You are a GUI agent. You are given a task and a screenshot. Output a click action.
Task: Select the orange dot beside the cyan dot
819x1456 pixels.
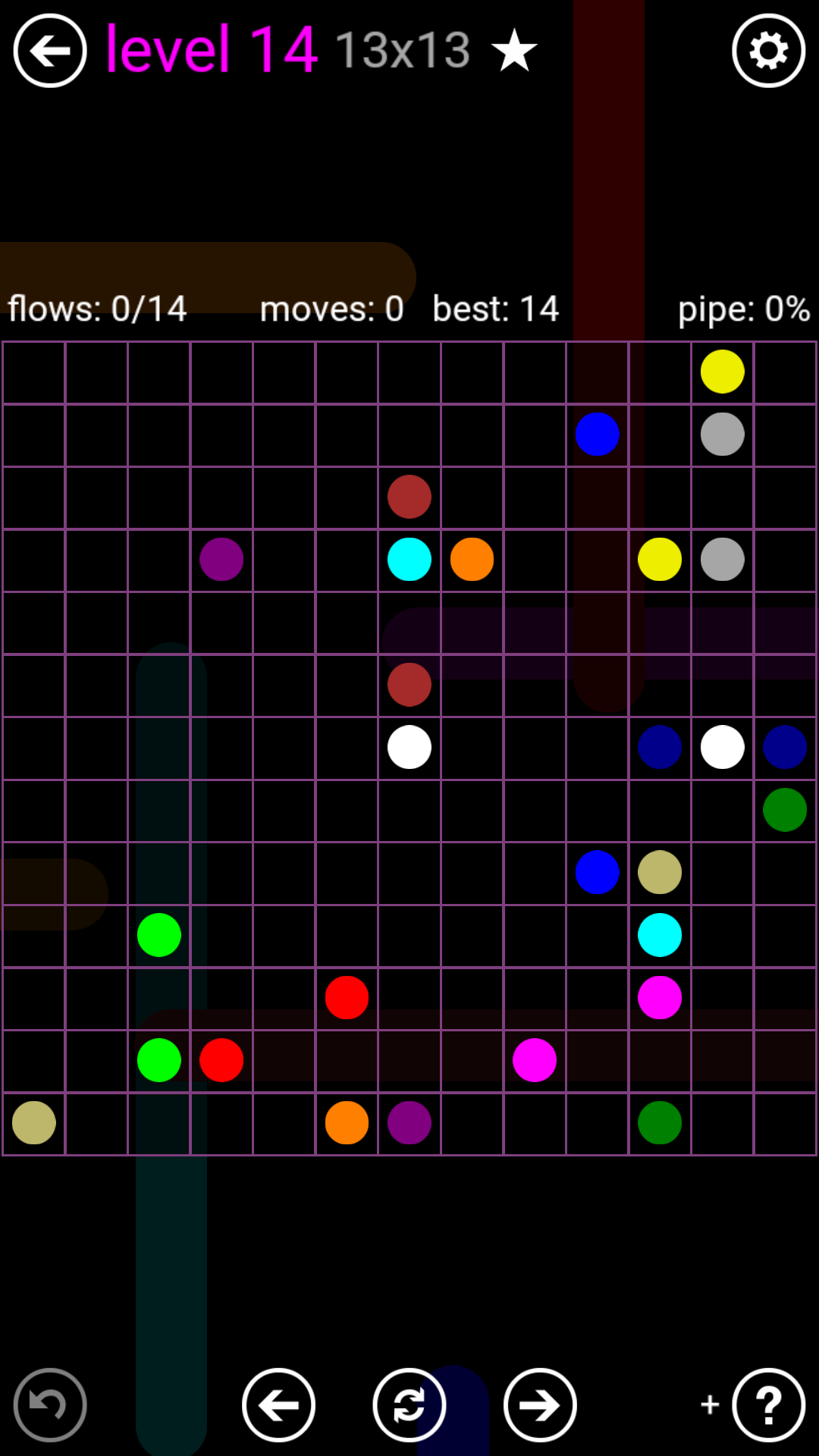click(x=472, y=560)
